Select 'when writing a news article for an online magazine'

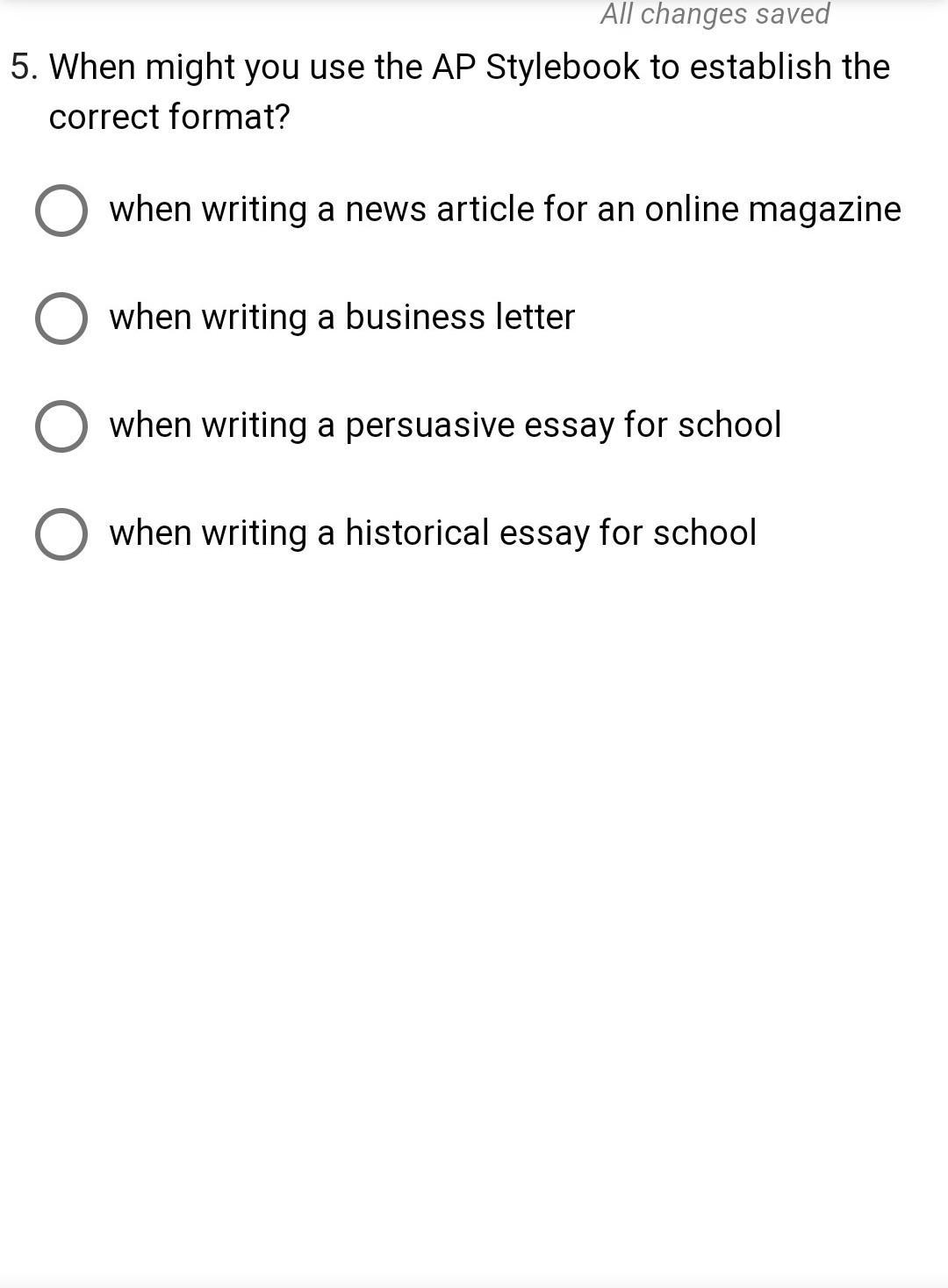[x=61, y=211]
